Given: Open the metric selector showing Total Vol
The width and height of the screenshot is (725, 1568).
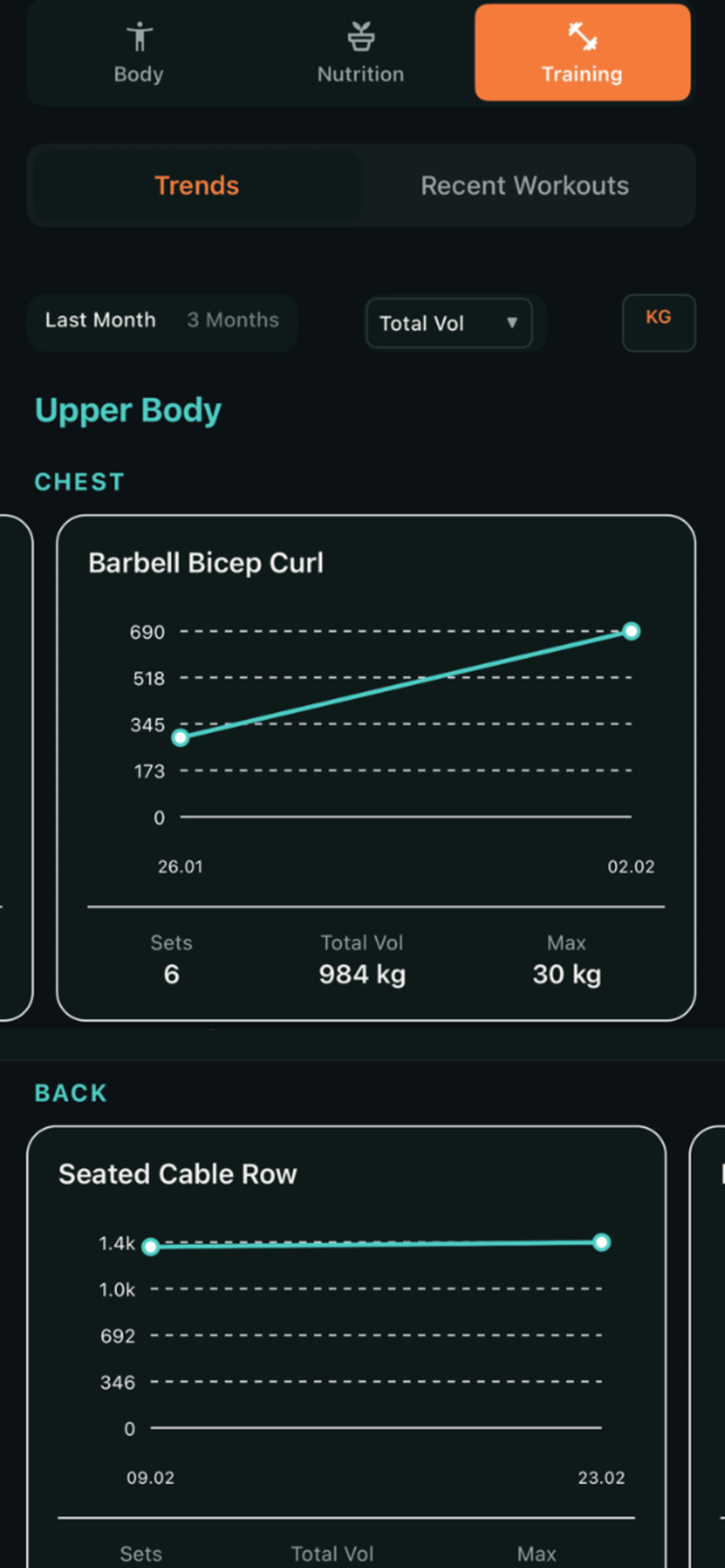Looking at the screenshot, I should (452, 323).
